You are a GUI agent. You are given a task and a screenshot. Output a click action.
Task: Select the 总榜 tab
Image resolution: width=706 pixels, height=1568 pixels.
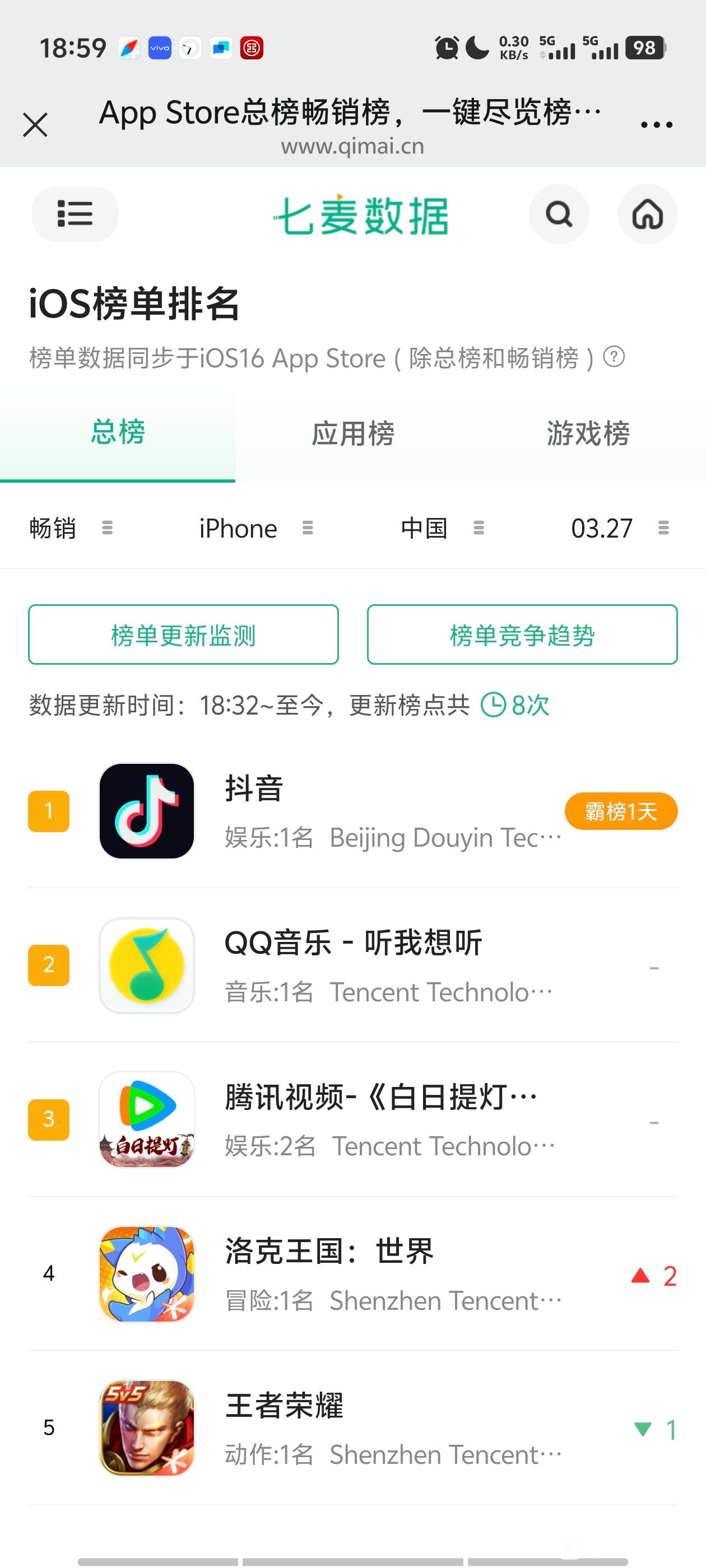[x=118, y=433]
